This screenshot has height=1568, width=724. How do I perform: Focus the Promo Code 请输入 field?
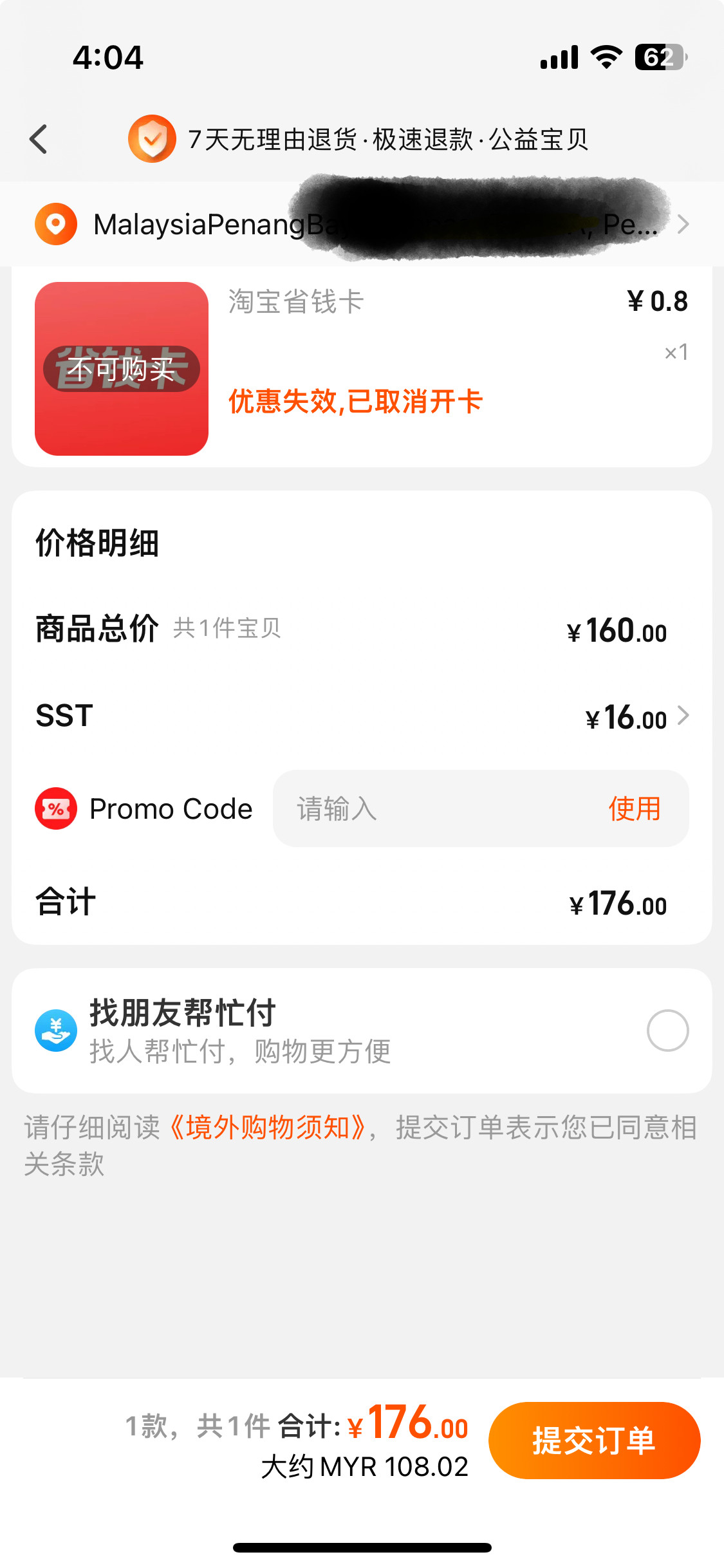pos(438,808)
